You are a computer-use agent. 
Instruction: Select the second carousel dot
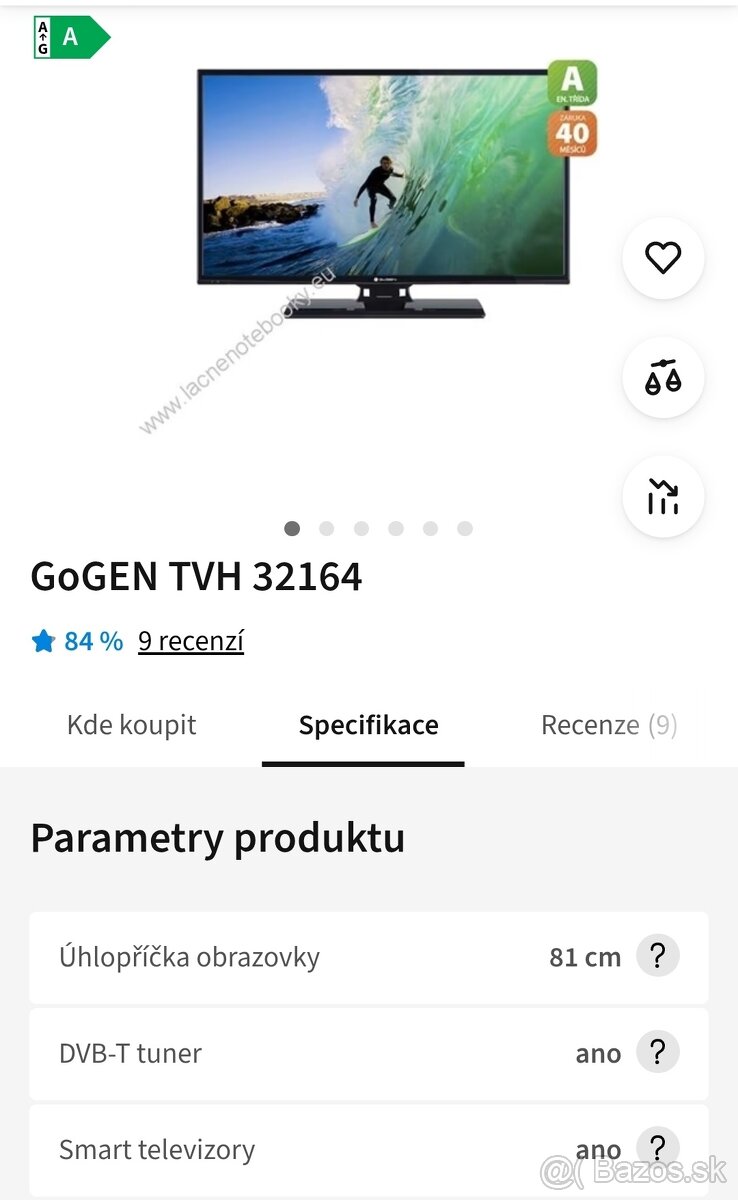tap(326, 528)
